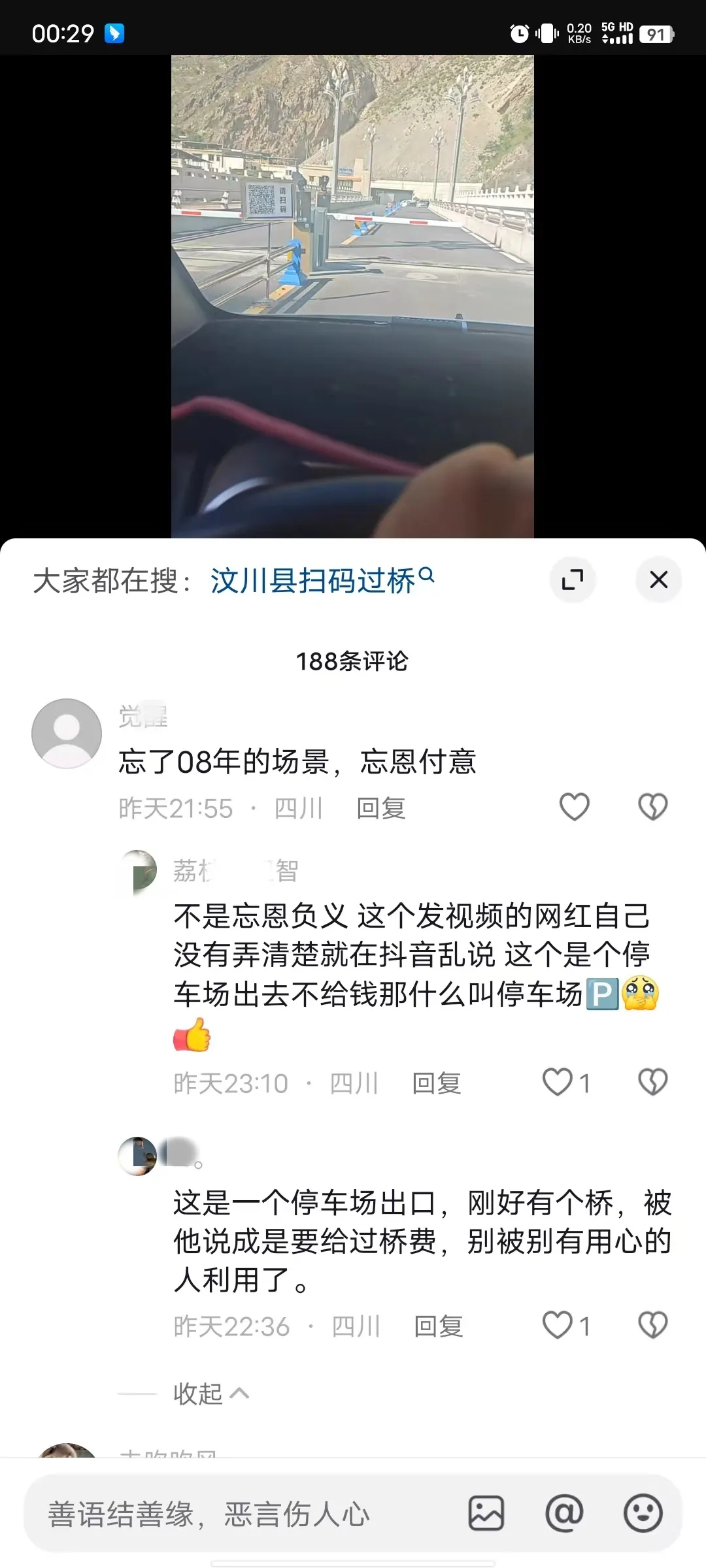Search 汶川县扫码过桥 suggested term
This screenshot has height=1568, width=706.
click(x=322, y=580)
